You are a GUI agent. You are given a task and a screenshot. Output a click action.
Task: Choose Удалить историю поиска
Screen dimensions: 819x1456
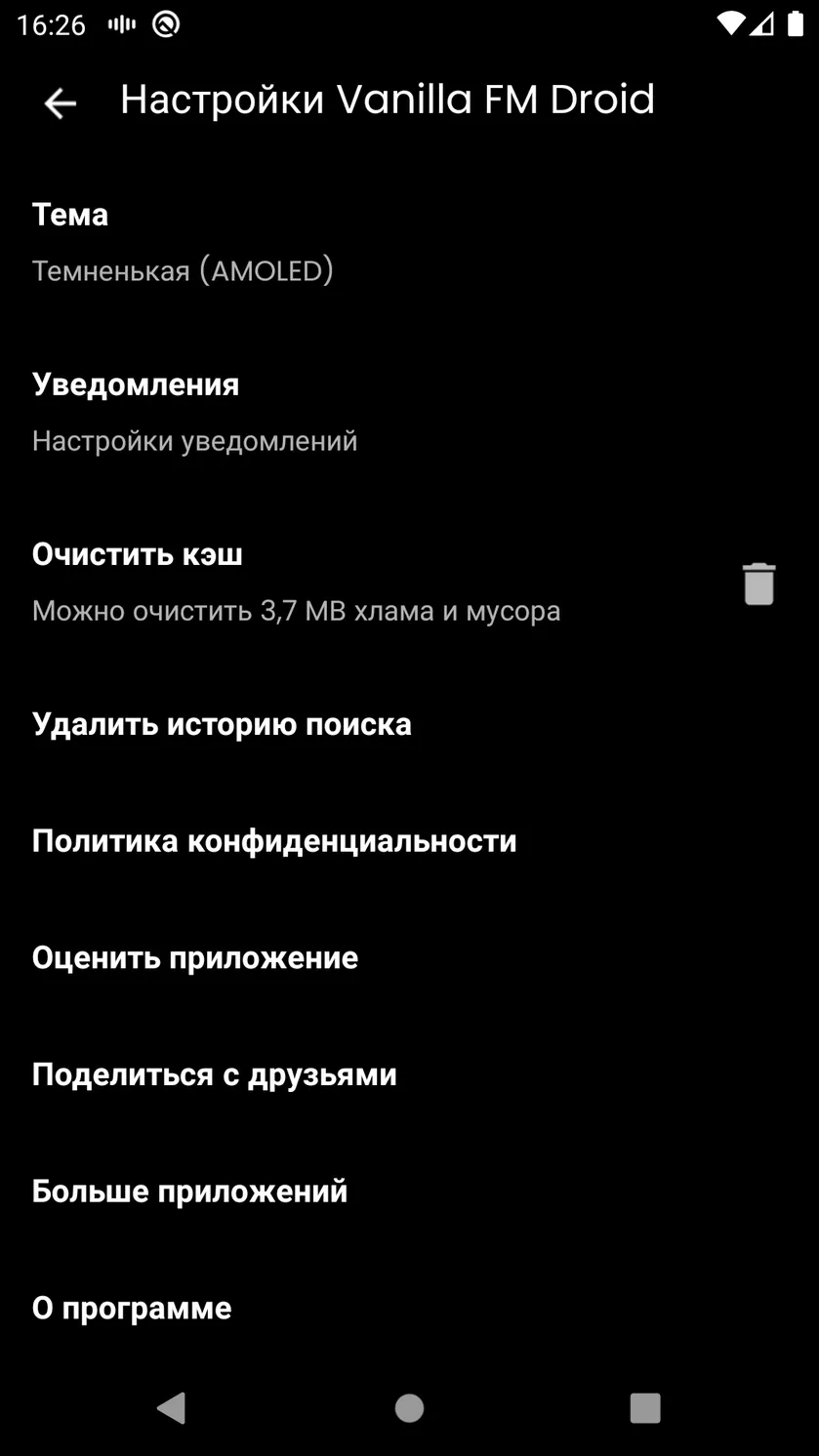(409, 724)
